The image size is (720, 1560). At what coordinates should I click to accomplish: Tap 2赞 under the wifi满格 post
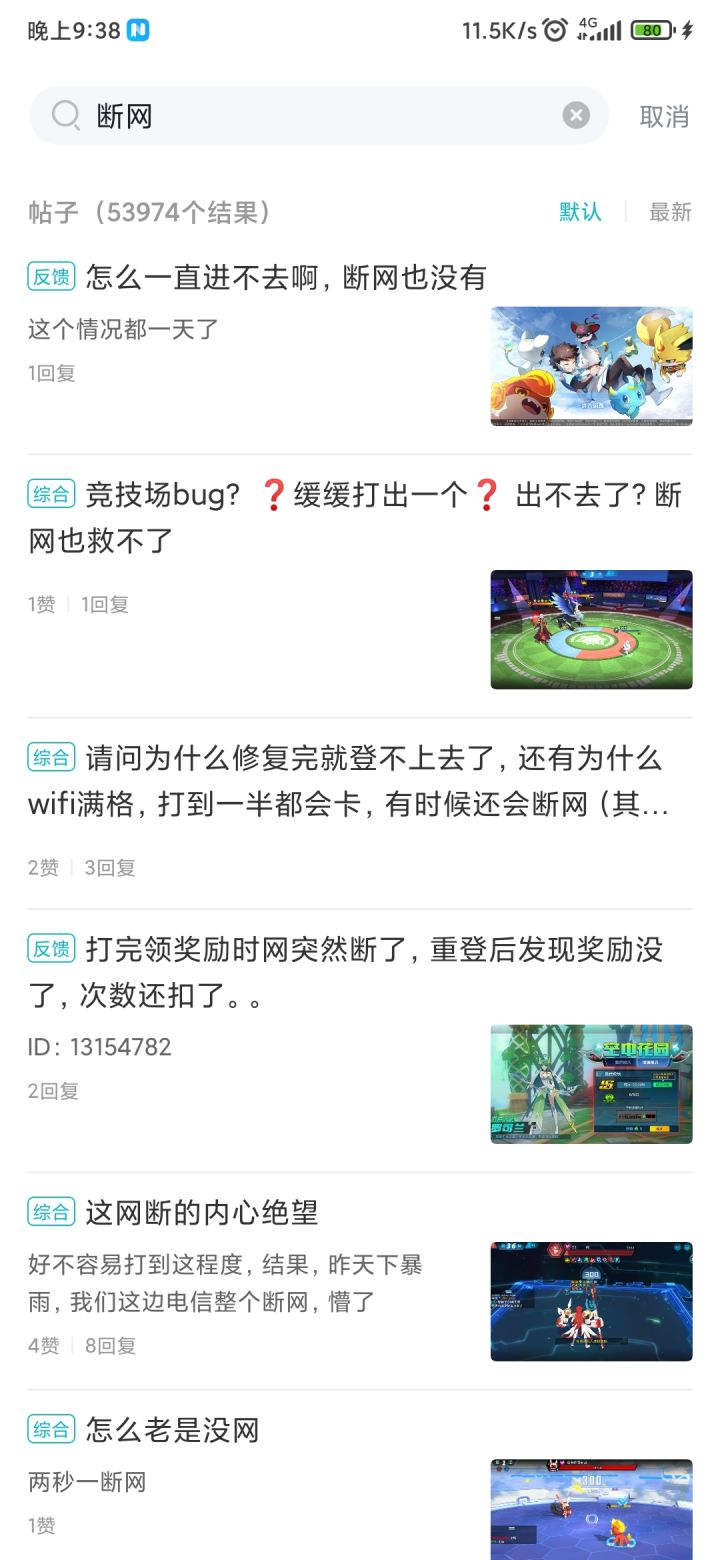41,867
